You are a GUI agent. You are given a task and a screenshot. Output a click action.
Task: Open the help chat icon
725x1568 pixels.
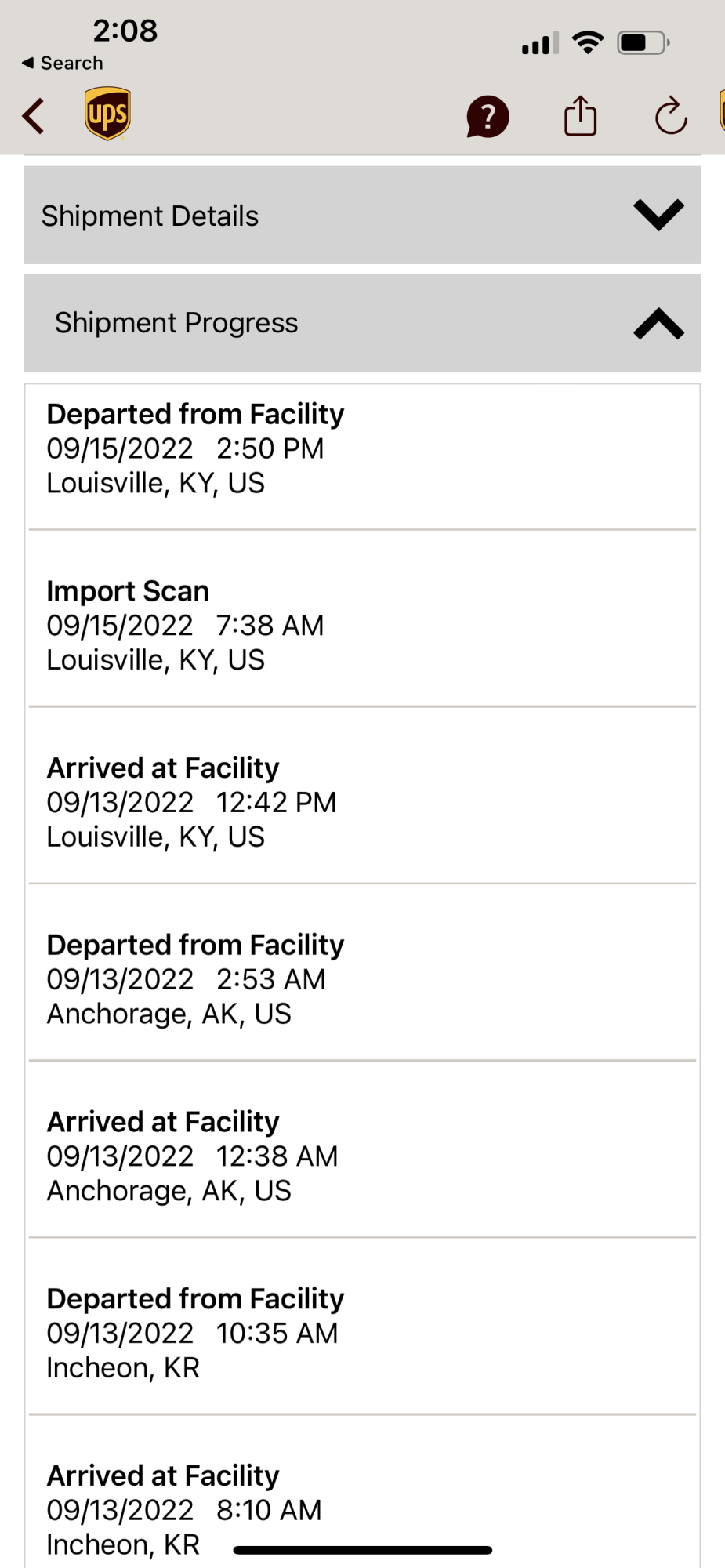[x=488, y=117]
